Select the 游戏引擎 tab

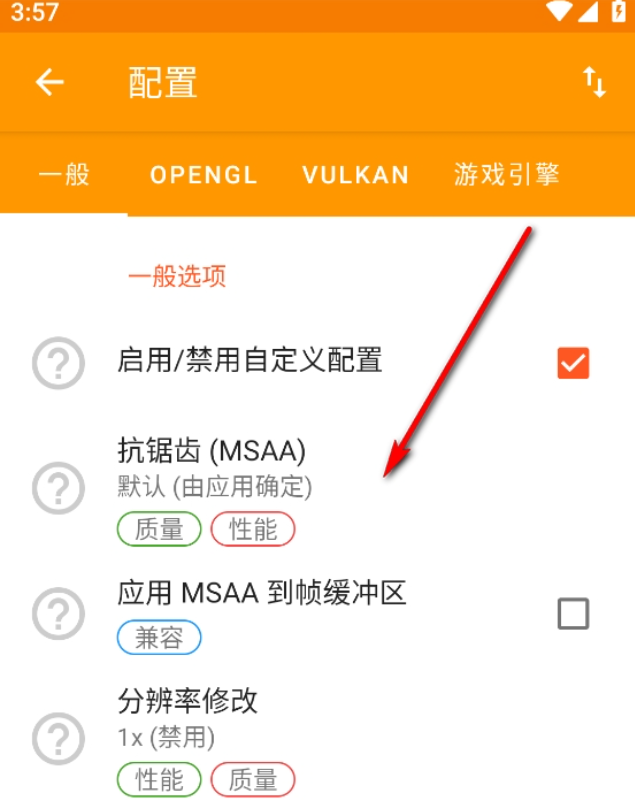(506, 175)
